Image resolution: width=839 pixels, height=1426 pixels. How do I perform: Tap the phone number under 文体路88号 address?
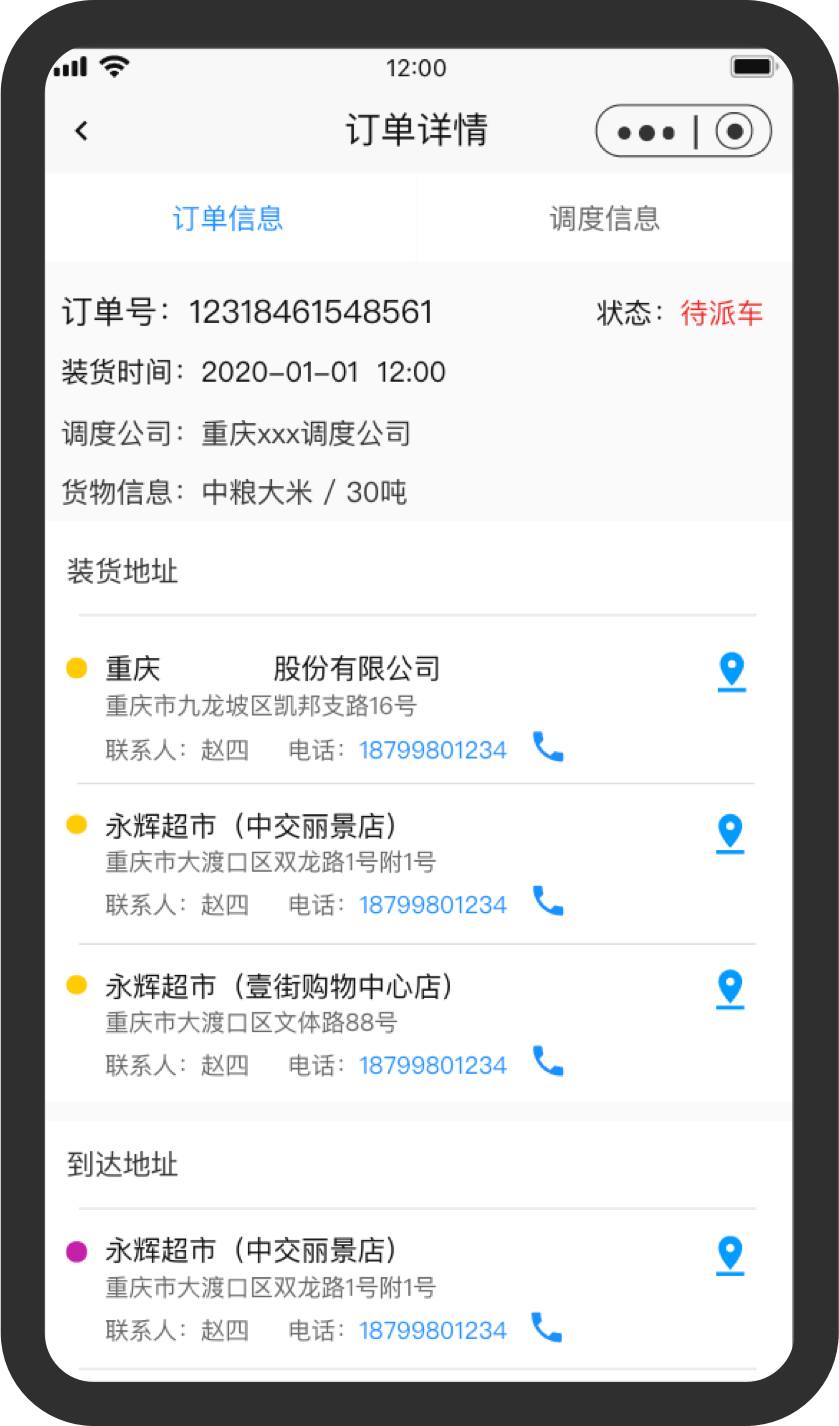[x=433, y=1065]
